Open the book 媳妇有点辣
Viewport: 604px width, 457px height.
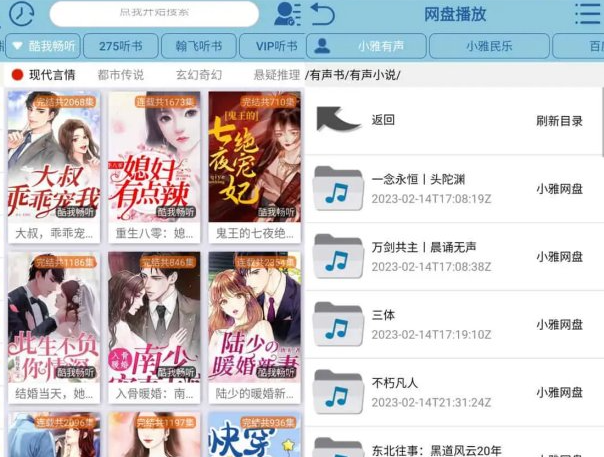[154, 165]
